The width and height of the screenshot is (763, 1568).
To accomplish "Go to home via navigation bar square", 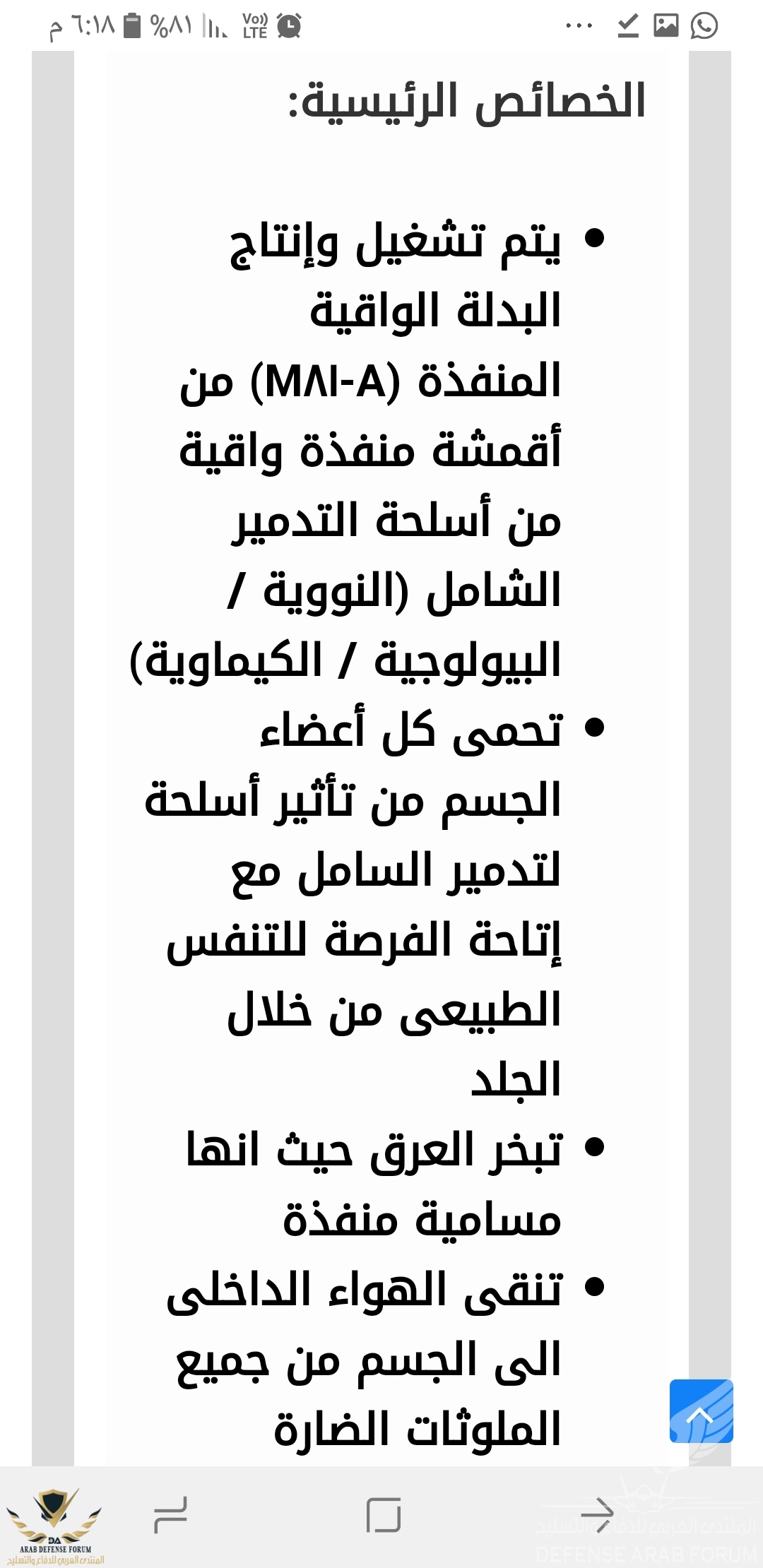I will pyautogui.click(x=384, y=1515).
